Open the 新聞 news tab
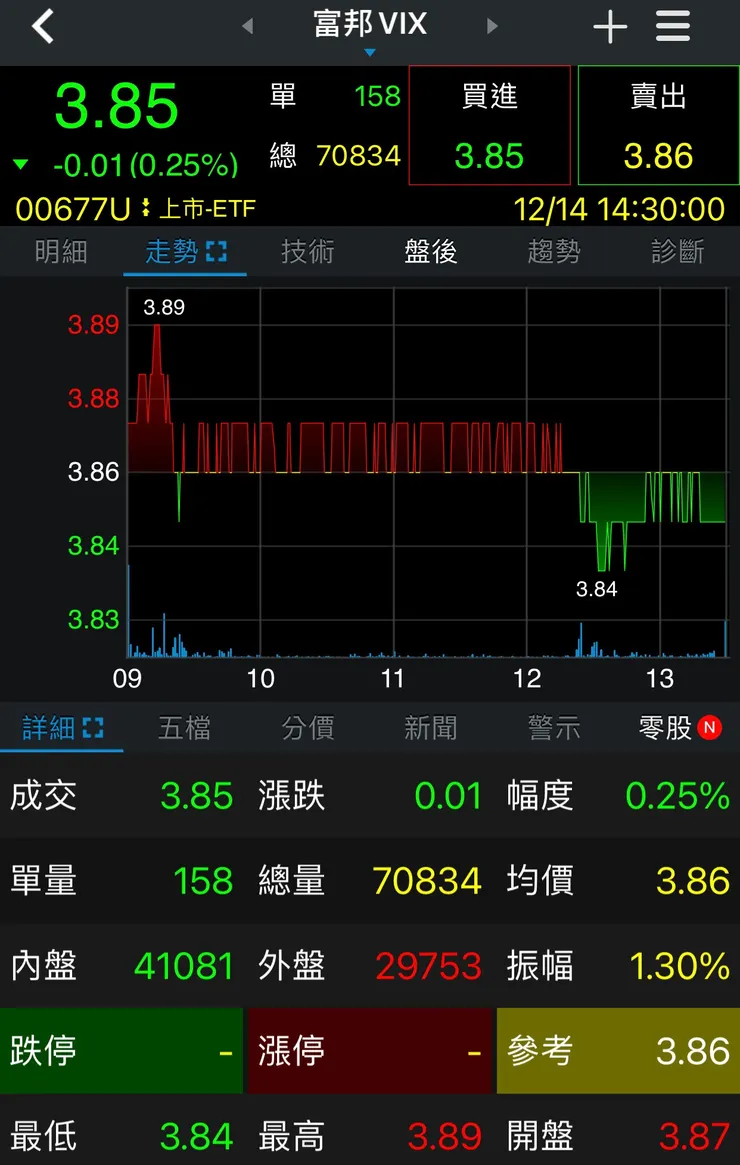 pyautogui.click(x=428, y=729)
